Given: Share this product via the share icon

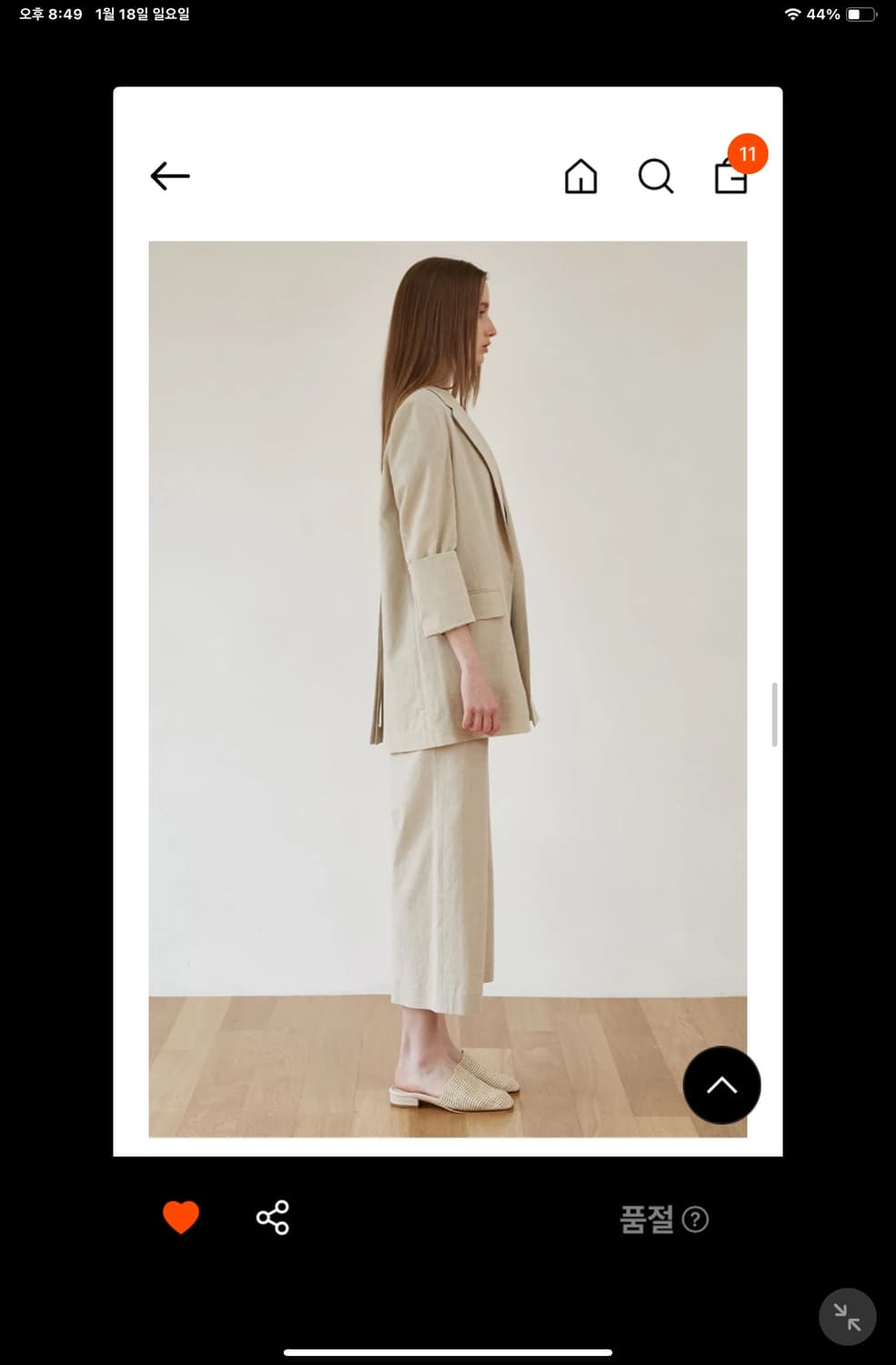Looking at the screenshot, I should click(x=271, y=1217).
